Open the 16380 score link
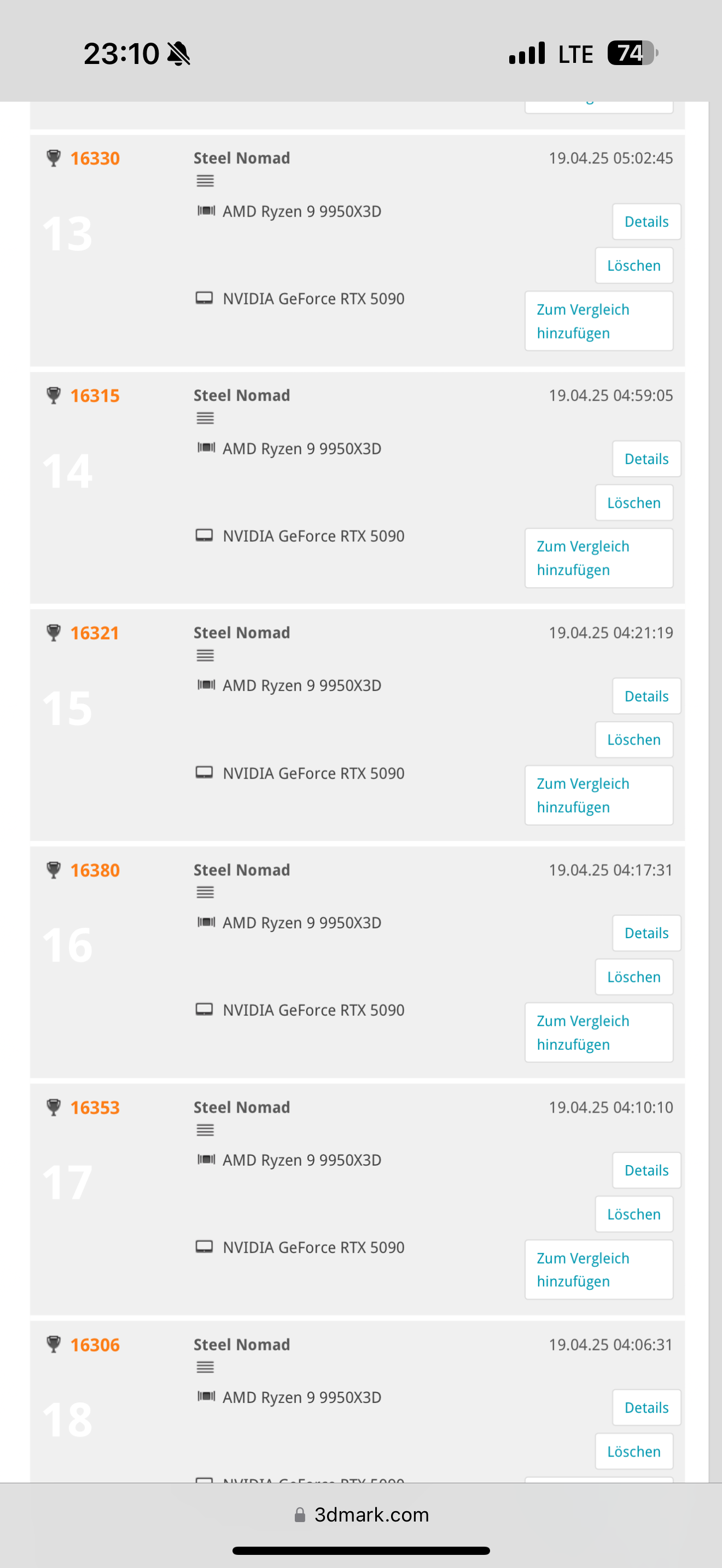Viewport: 722px width, 1568px height. click(95, 870)
